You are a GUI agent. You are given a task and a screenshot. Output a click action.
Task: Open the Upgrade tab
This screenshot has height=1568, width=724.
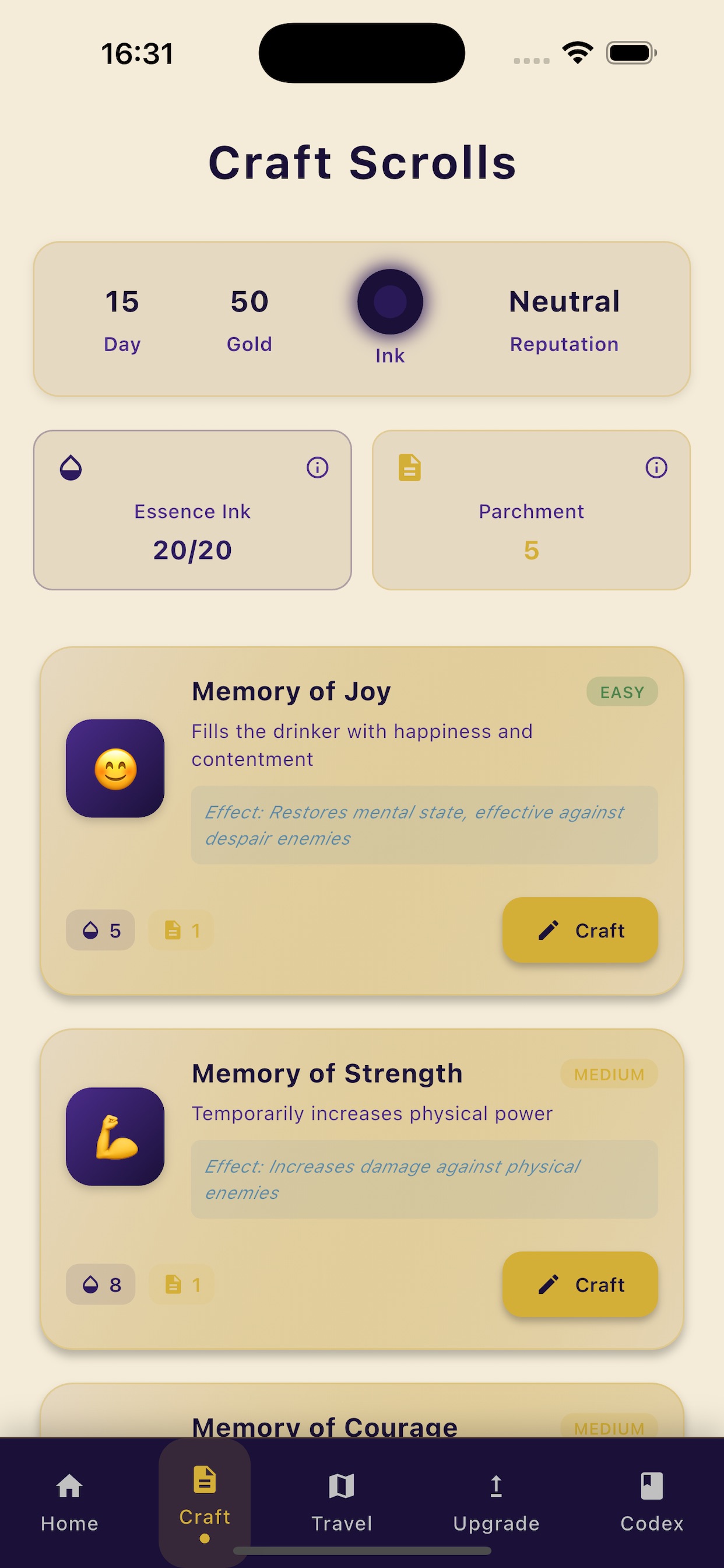point(496,1500)
